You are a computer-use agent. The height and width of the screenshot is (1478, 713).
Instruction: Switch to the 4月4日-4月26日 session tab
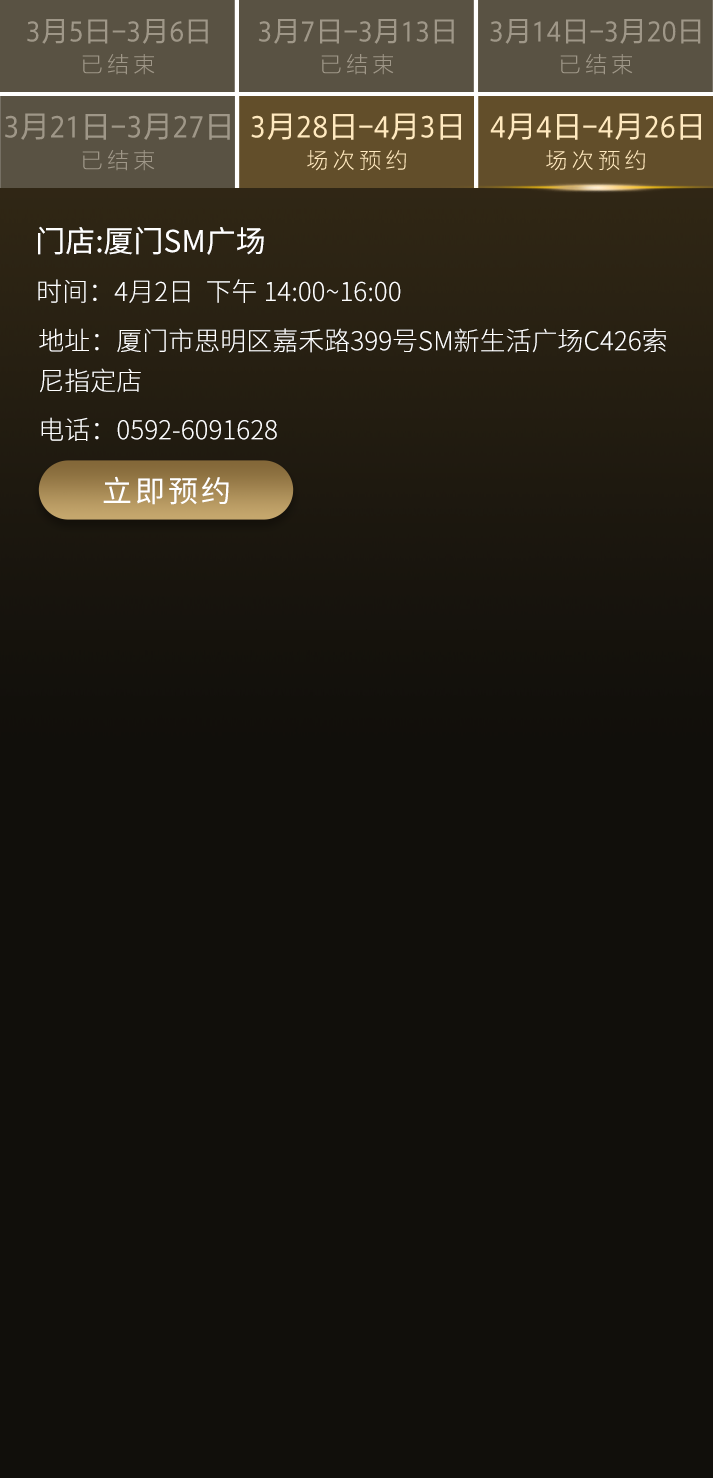click(x=596, y=142)
